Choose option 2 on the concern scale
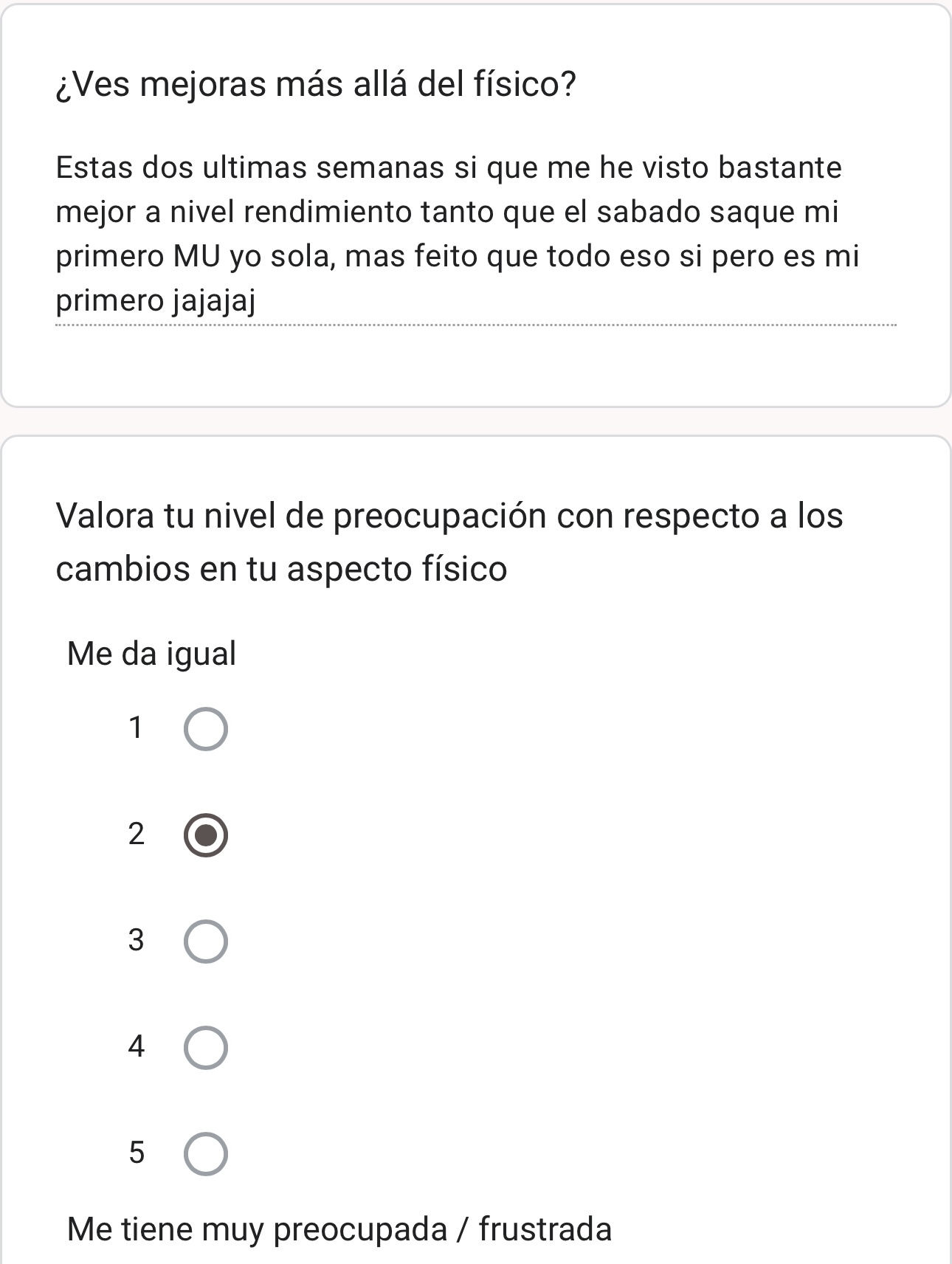The image size is (952, 1264). click(x=205, y=835)
